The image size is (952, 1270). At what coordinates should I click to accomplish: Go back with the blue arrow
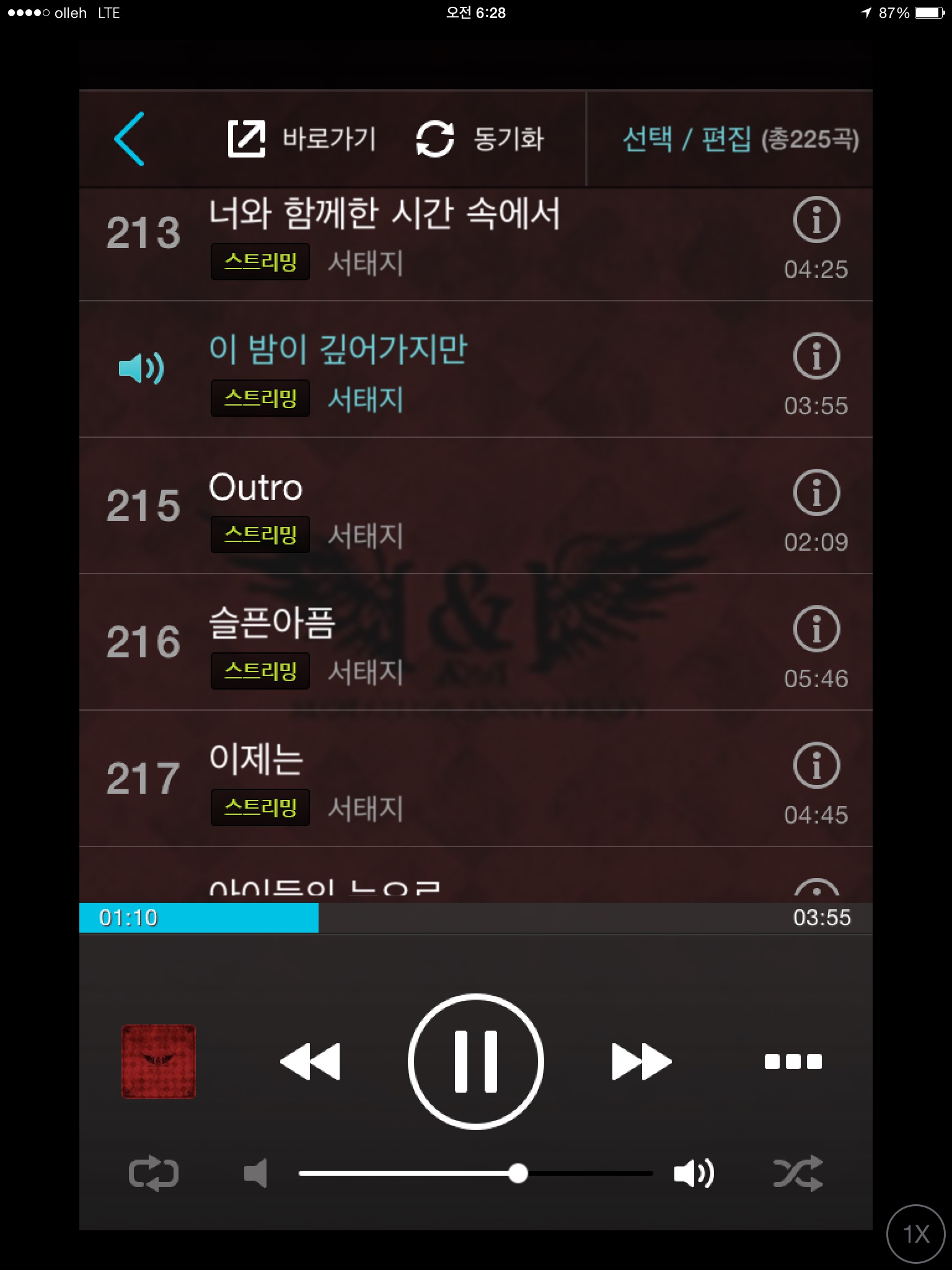(x=130, y=139)
